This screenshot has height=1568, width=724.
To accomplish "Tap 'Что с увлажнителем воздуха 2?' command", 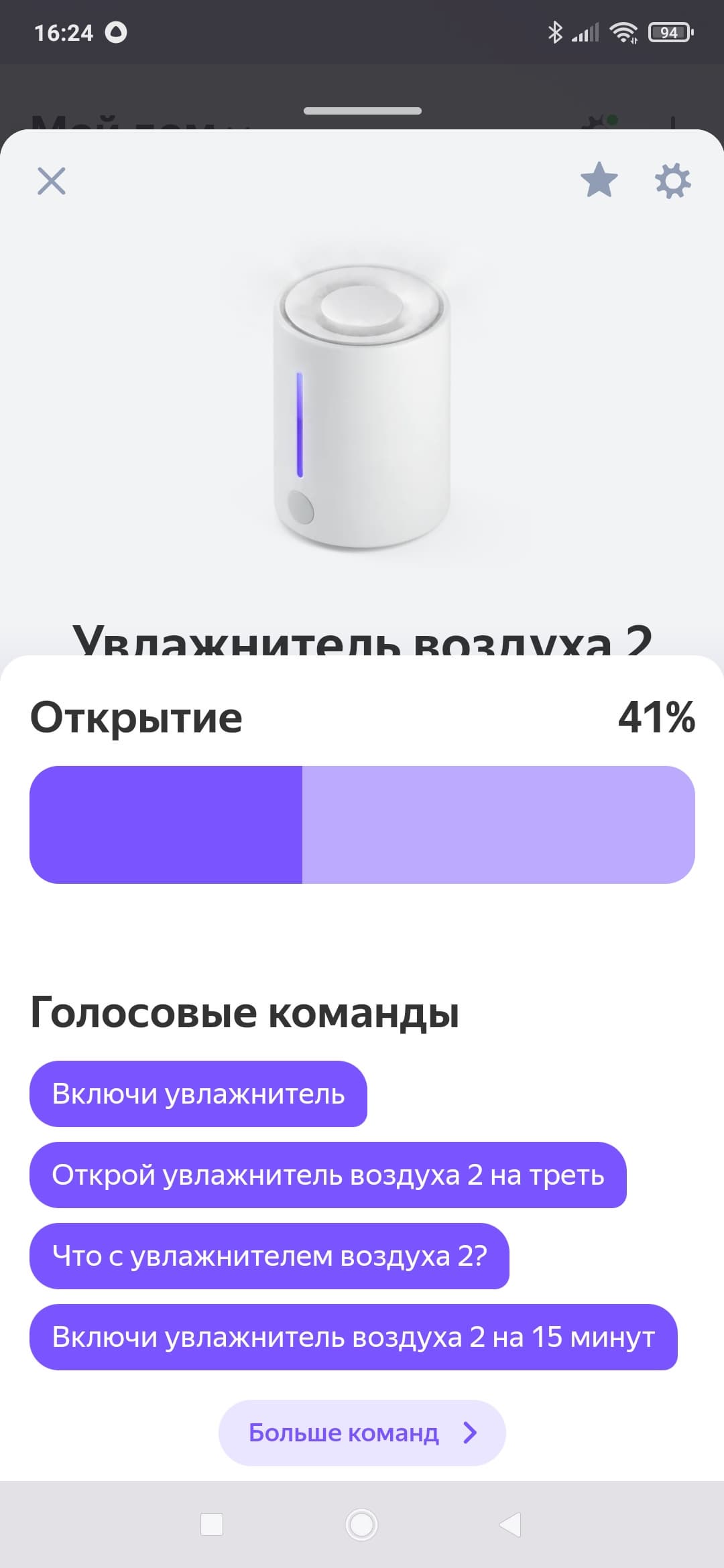I will point(269,1256).
